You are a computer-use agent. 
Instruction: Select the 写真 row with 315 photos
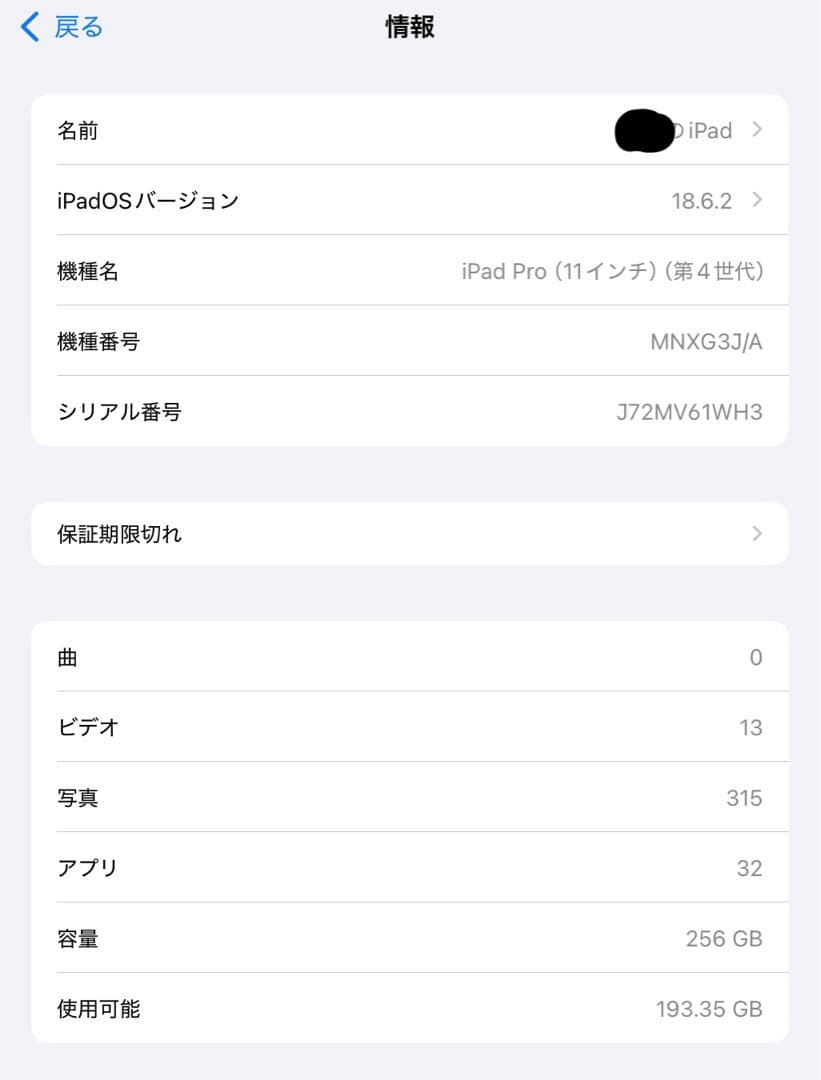tap(400, 797)
